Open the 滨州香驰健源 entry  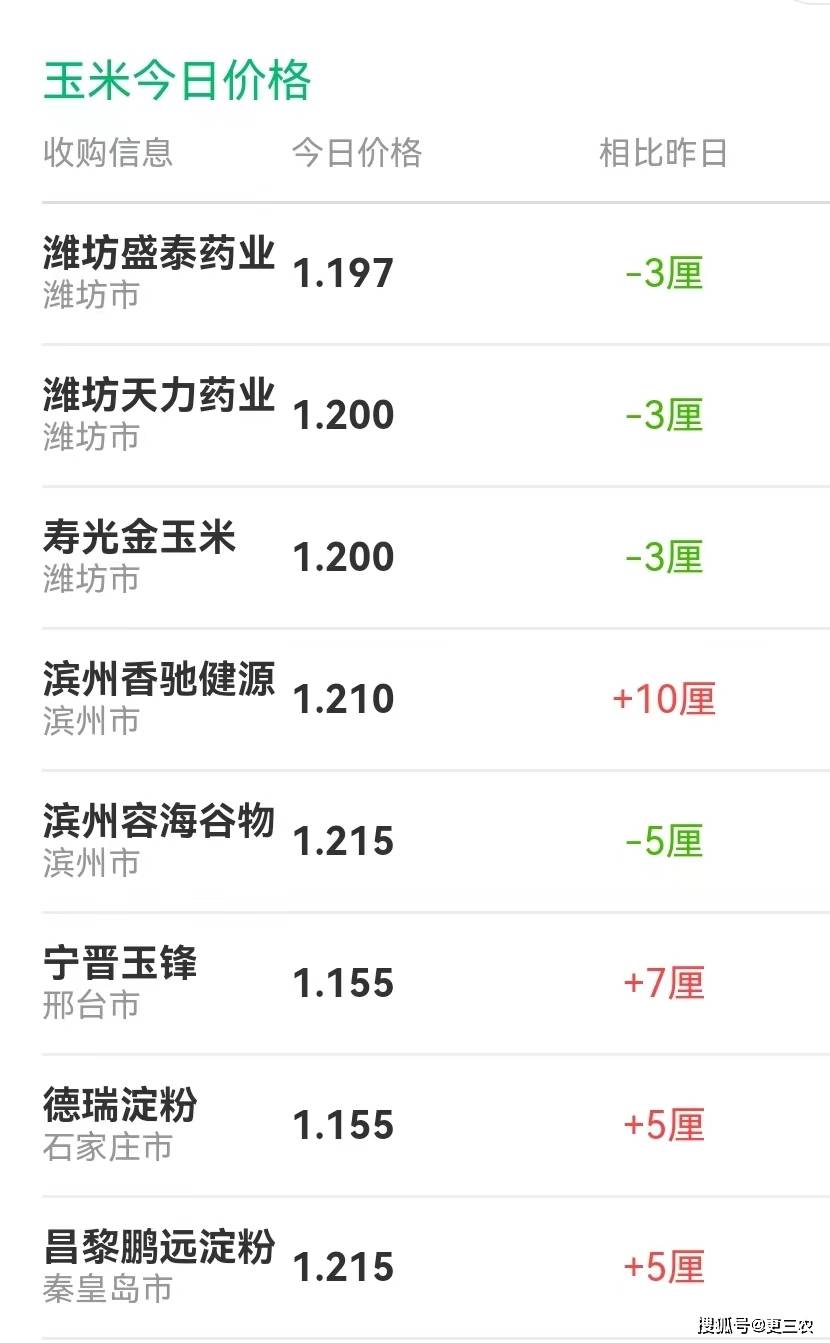[160, 680]
